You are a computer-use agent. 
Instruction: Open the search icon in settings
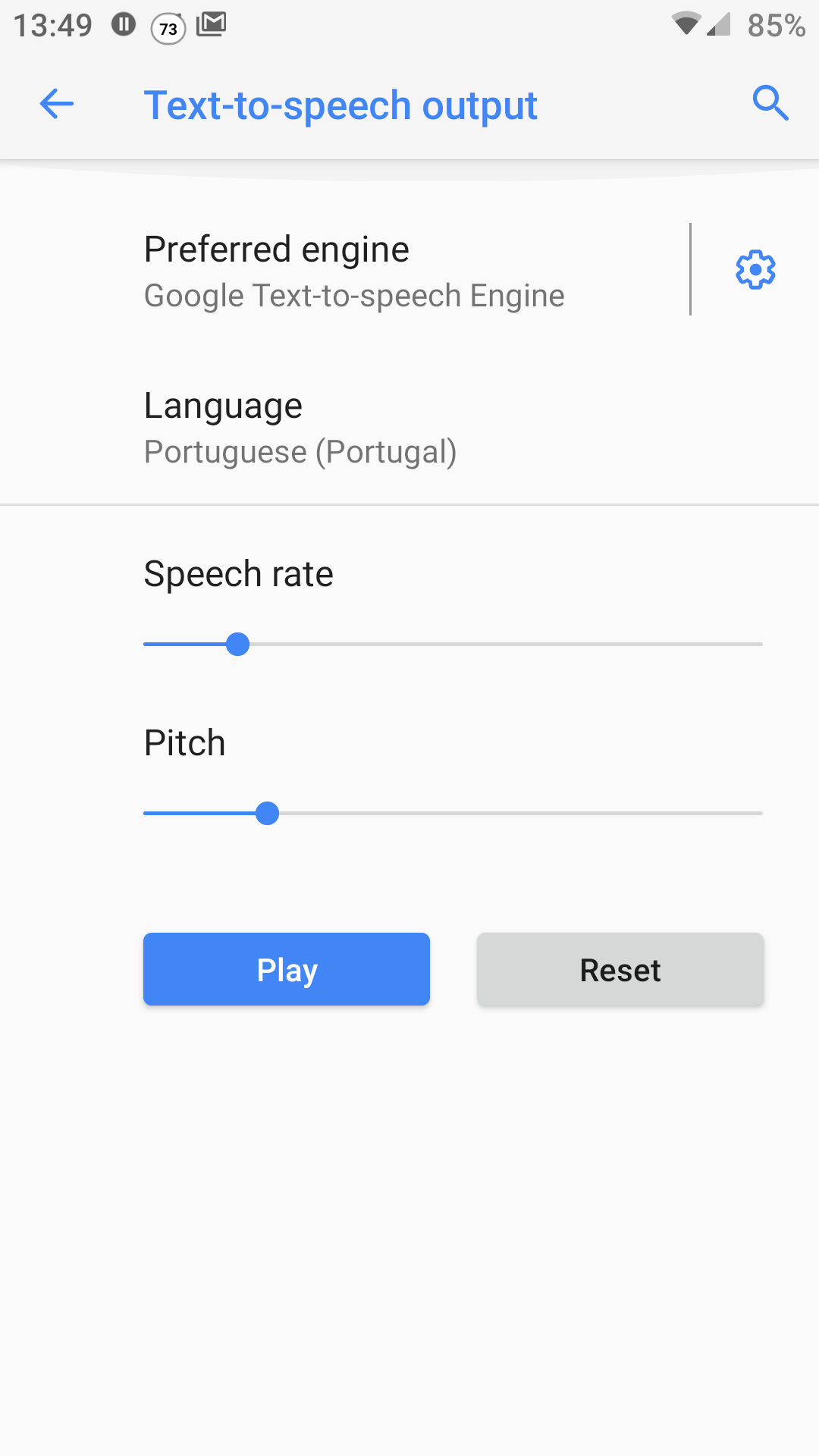pyautogui.click(x=770, y=103)
